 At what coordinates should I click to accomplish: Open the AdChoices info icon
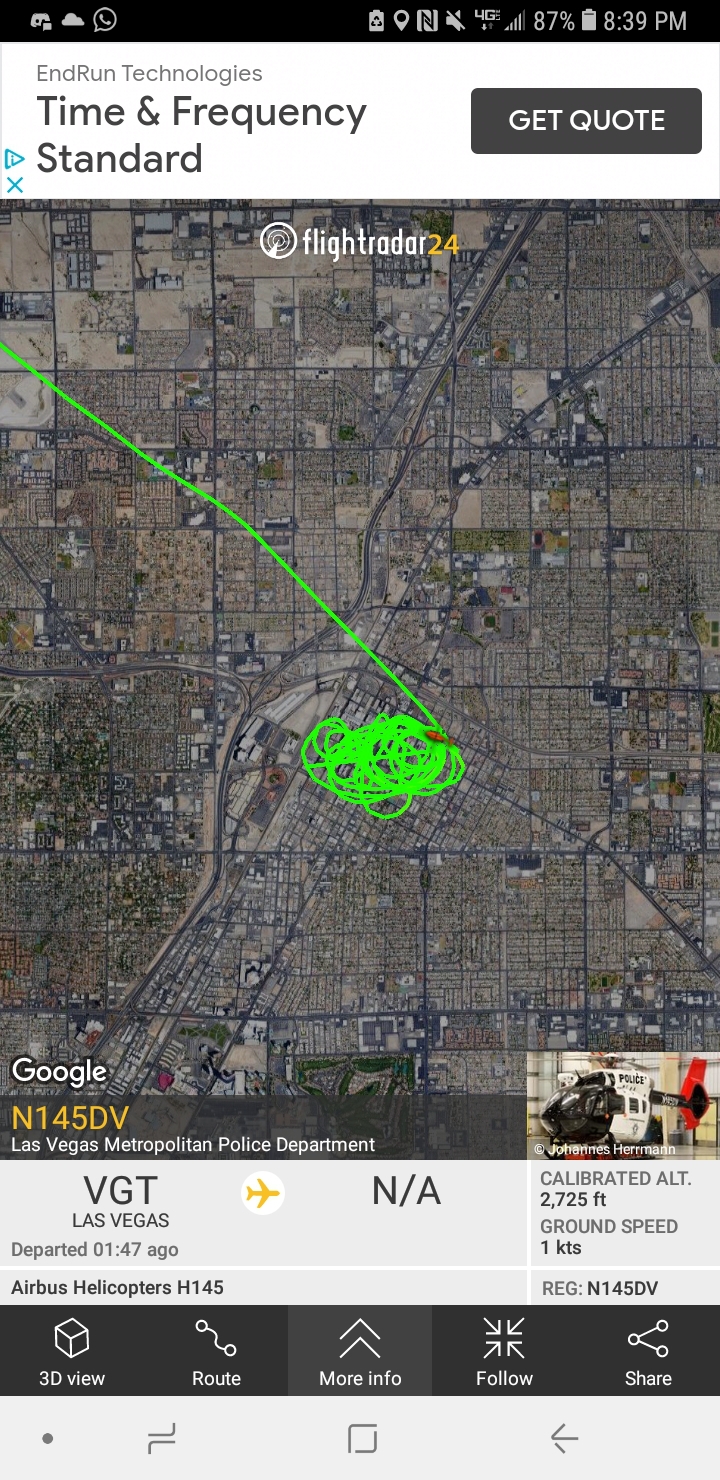pyautogui.click(x=14, y=158)
